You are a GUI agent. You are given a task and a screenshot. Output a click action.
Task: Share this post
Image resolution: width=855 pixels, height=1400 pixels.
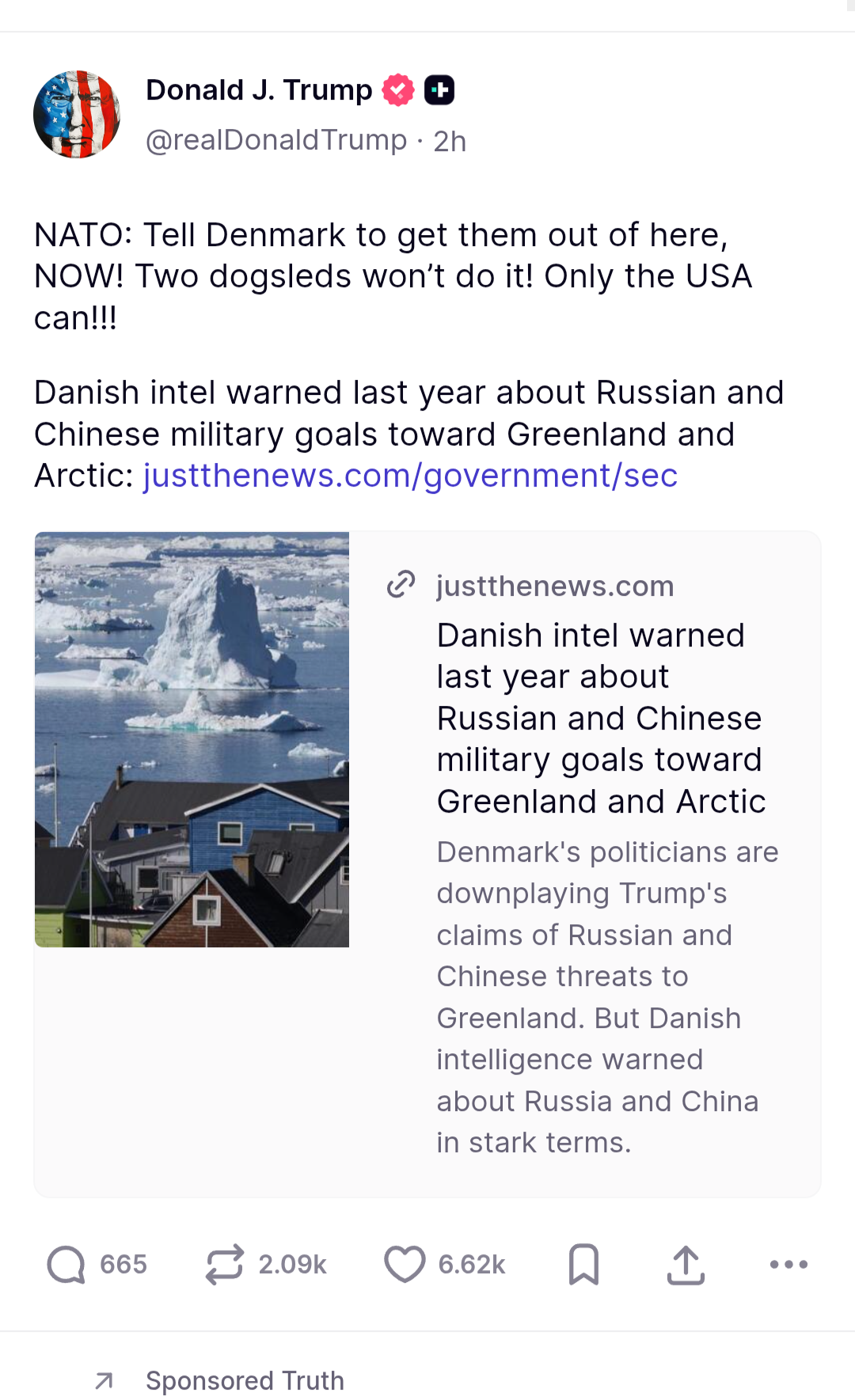click(686, 1264)
